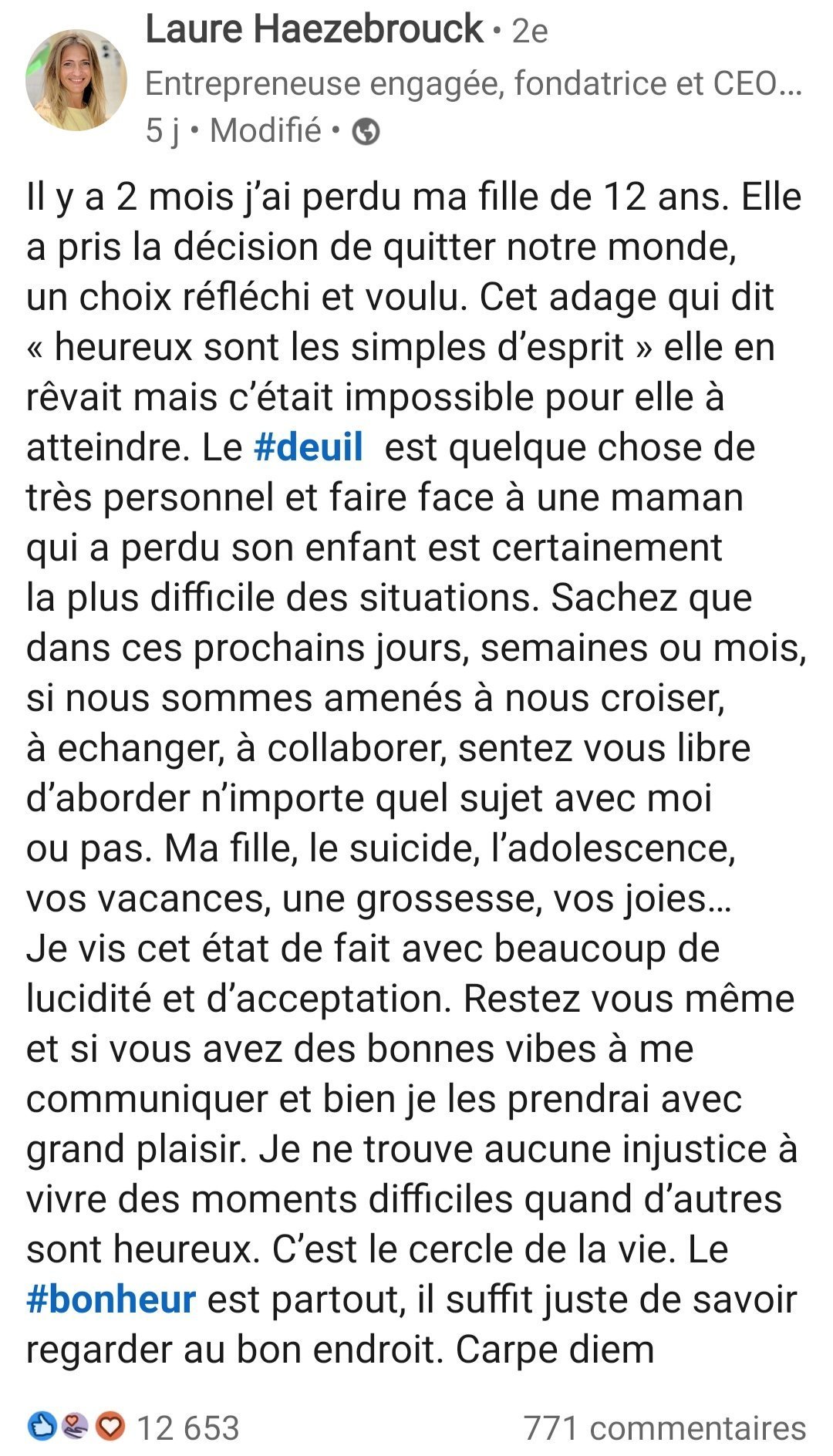The width and height of the screenshot is (833, 1456).
Task: Follow the #bonheur hashtag link
Action: point(111,1299)
